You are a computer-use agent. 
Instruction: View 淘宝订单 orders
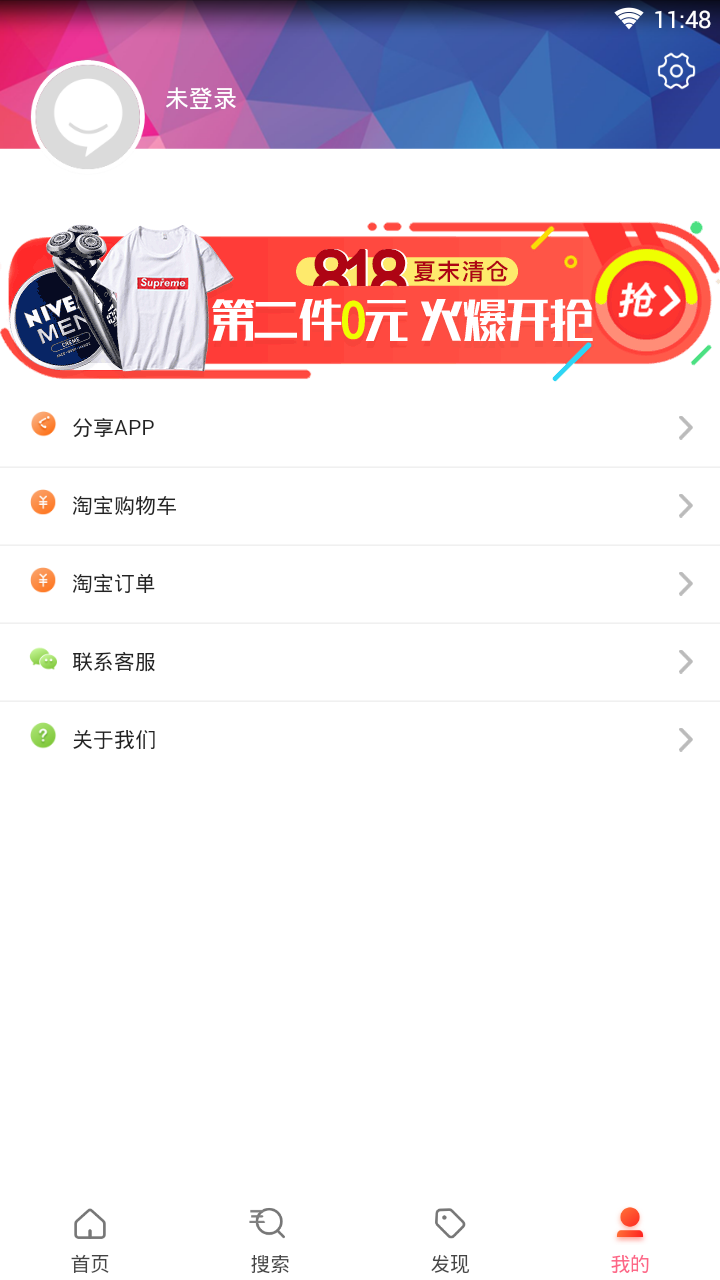[360, 584]
